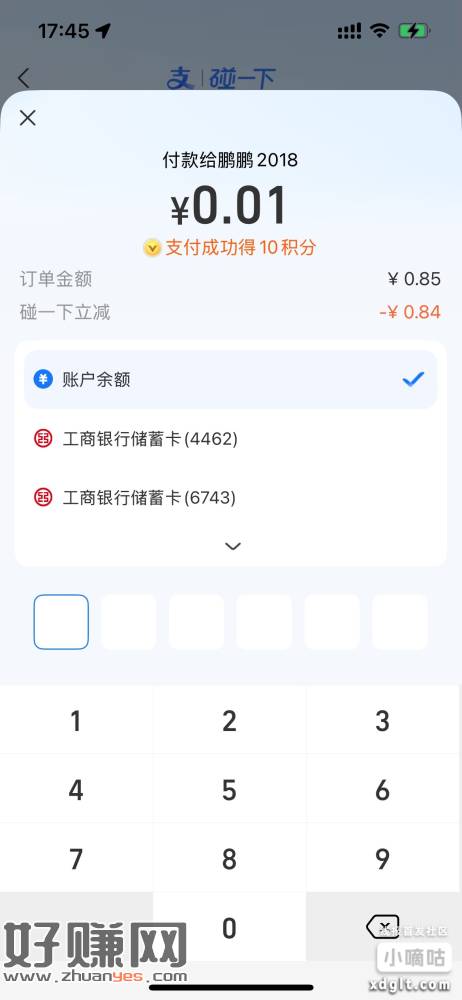The height and width of the screenshot is (1000, 462).
Task: Enter digit 4 on keypad
Action: [x=76, y=790]
